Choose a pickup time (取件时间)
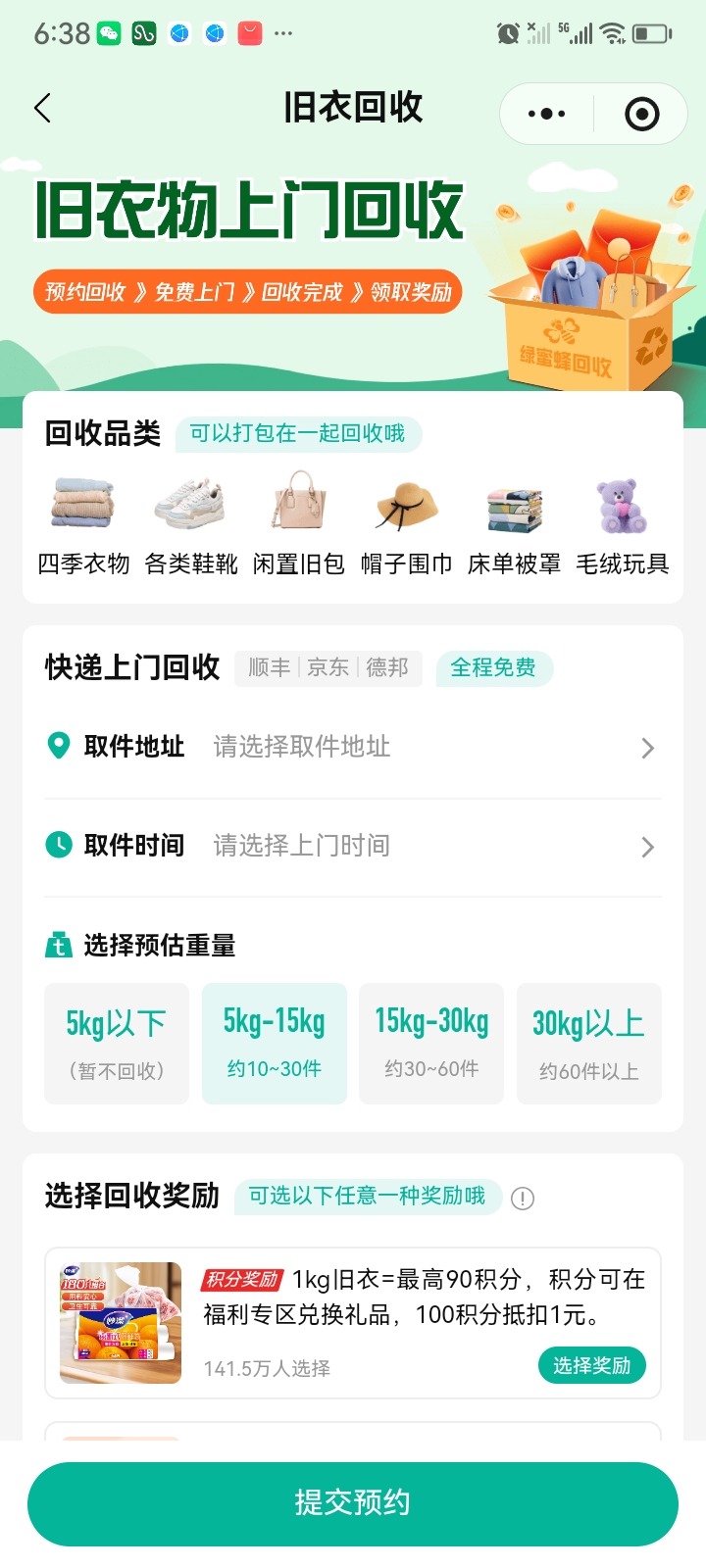 pyautogui.click(x=353, y=846)
